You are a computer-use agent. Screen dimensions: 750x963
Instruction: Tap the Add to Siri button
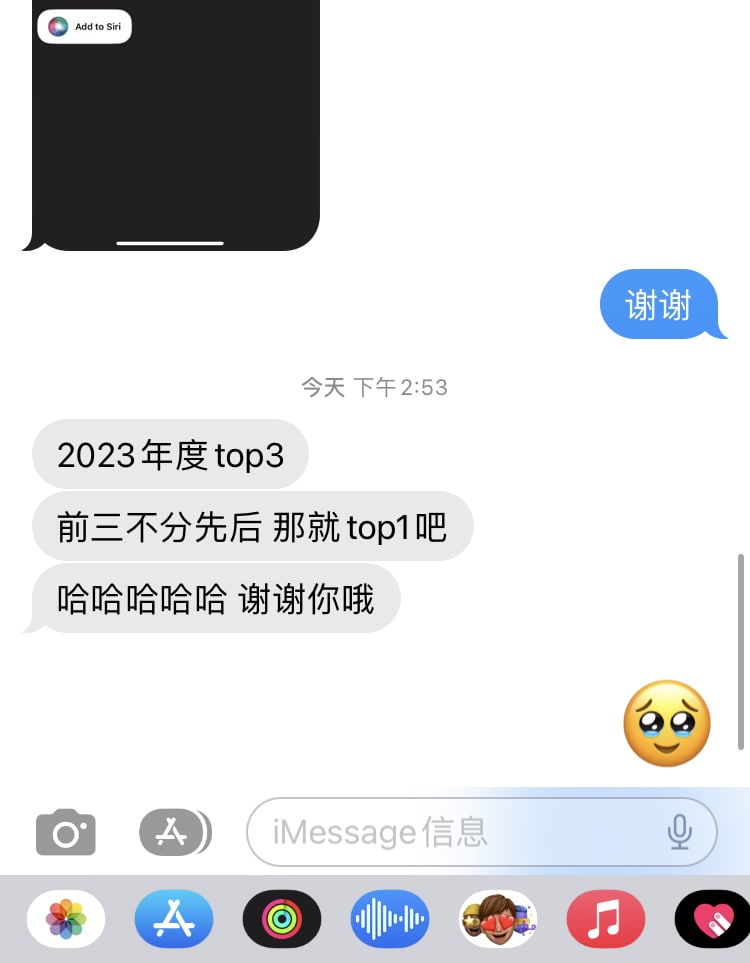pos(84,27)
